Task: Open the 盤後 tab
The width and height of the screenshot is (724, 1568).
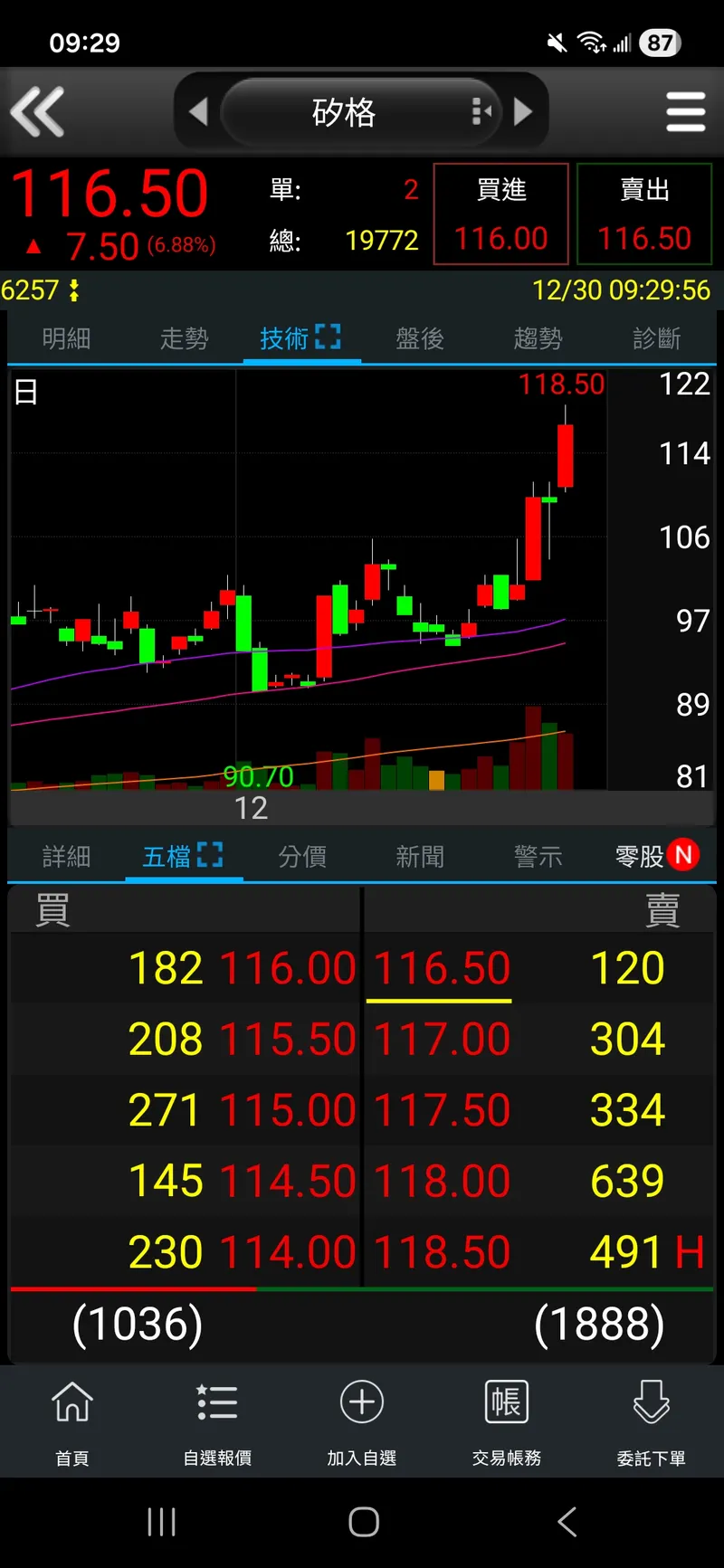Action: coord(420,339)
